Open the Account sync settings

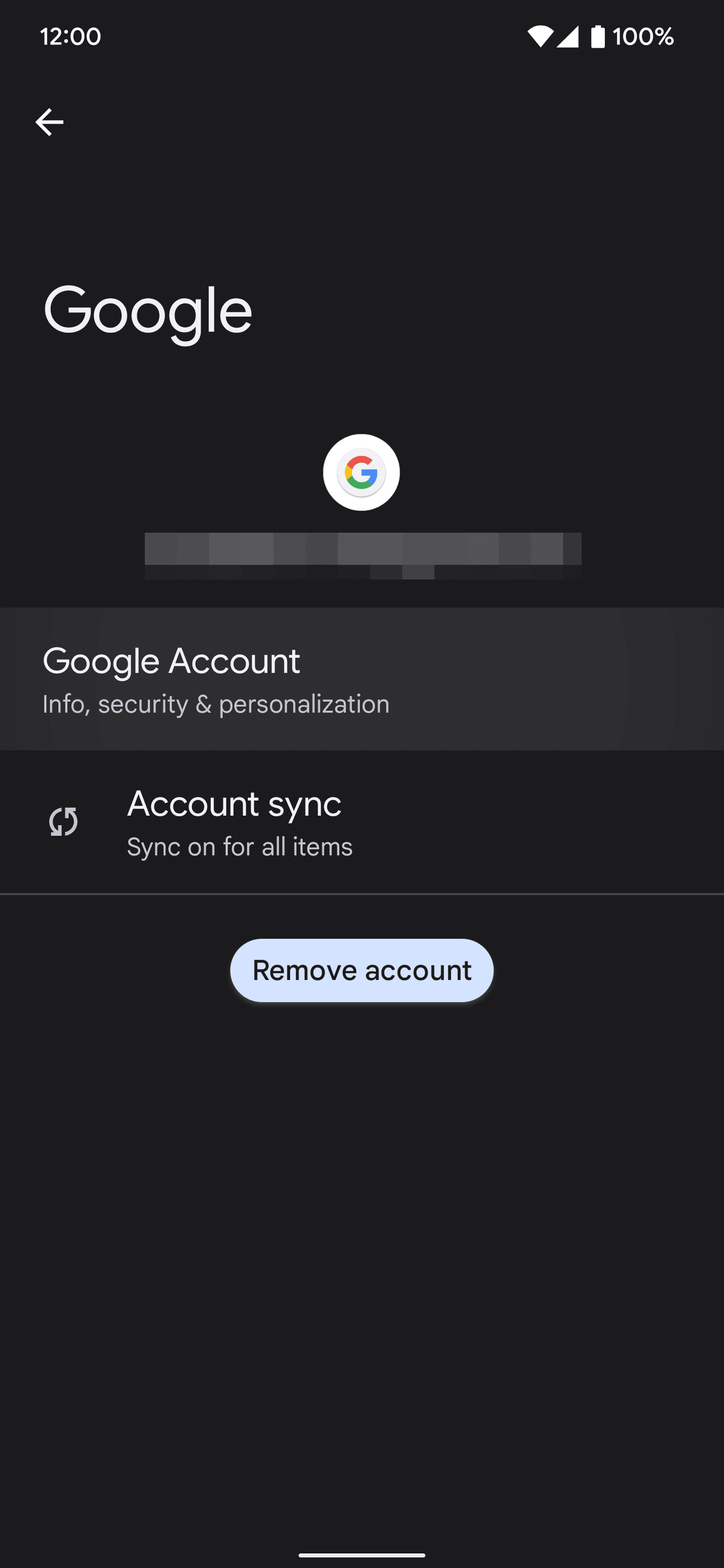(361, 822)
